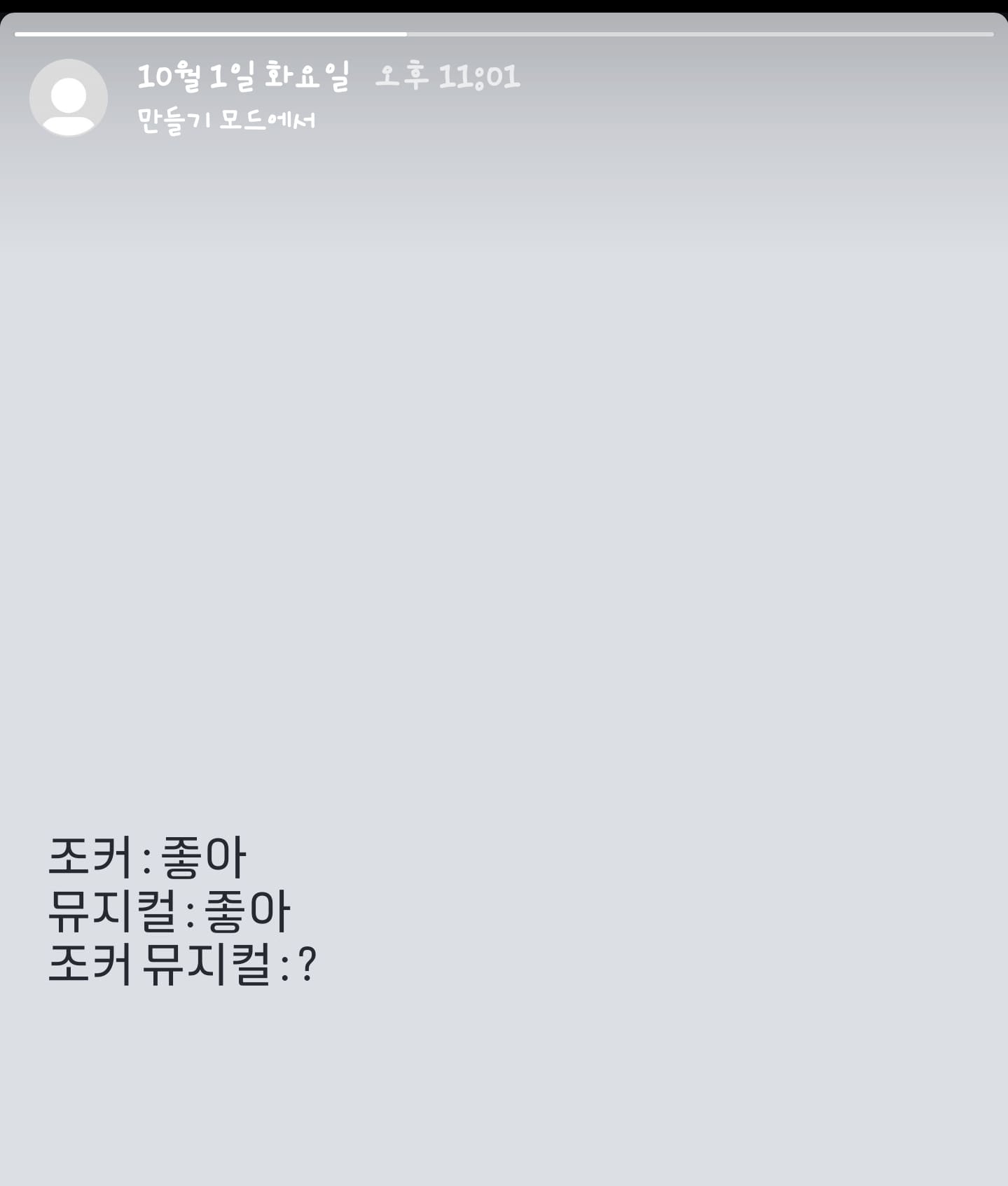Select the story header row
Screen dimensions: 1008x1186
click(x=280, y=98)
